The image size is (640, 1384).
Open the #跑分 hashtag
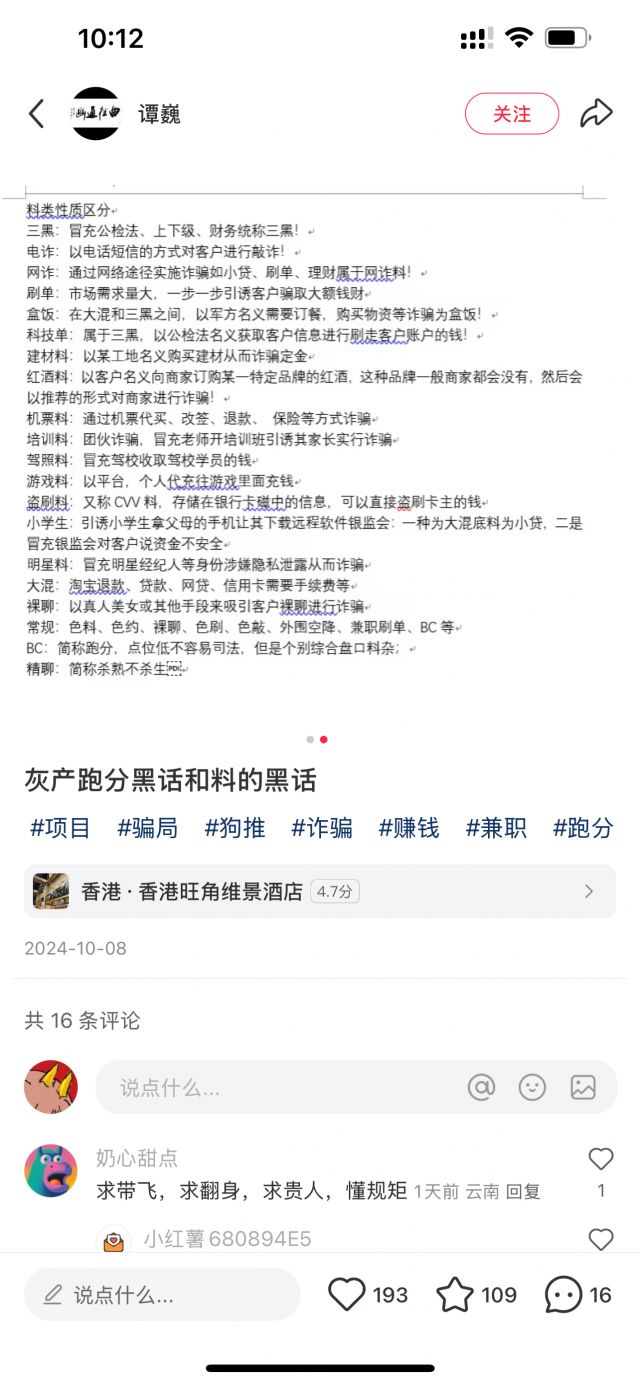coord(582,828)
